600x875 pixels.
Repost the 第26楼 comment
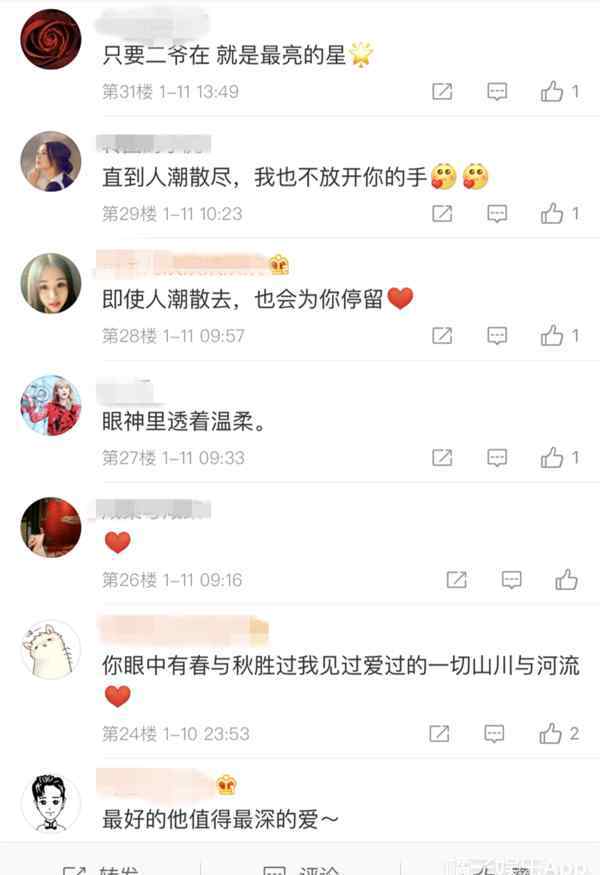(456, 579)
